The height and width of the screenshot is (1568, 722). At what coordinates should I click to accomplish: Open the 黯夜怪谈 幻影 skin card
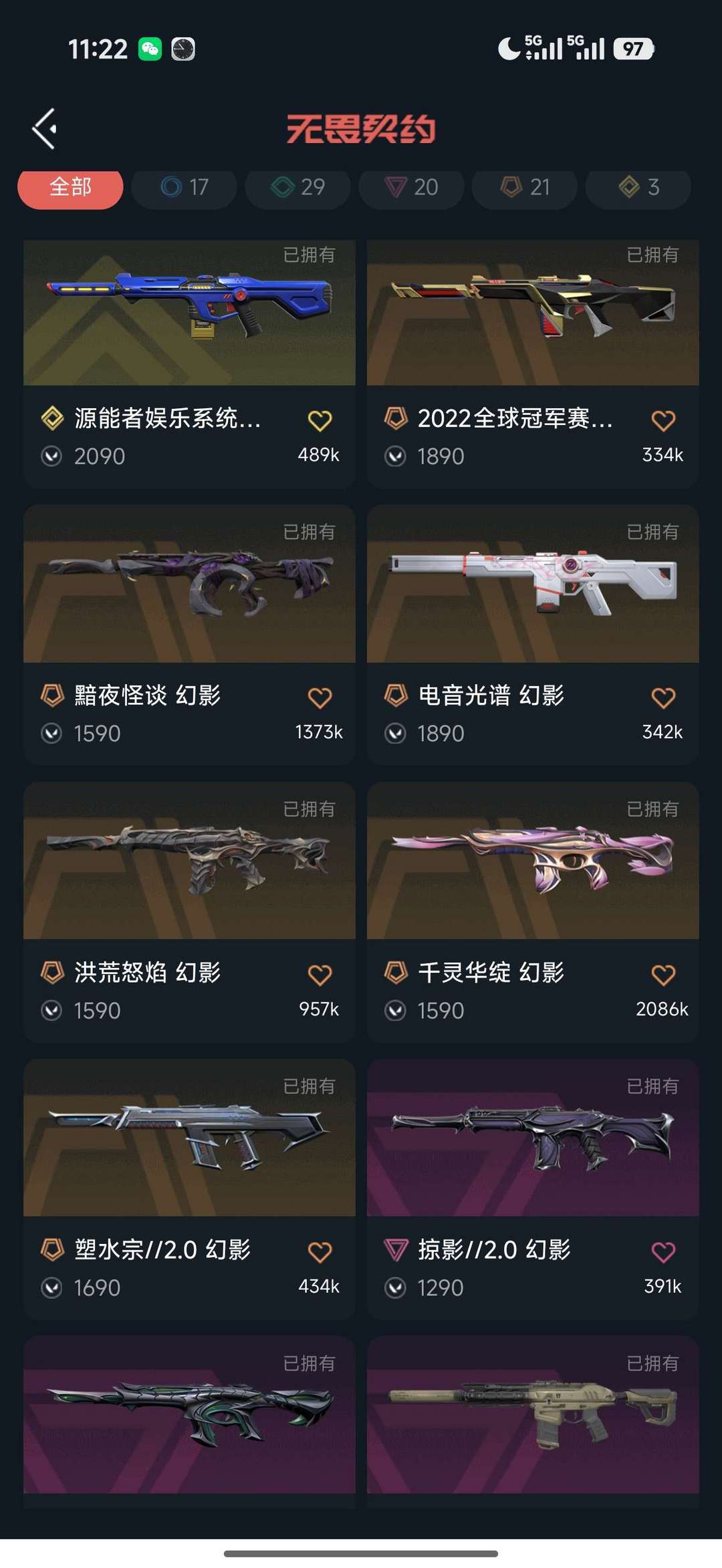point(189,635)
